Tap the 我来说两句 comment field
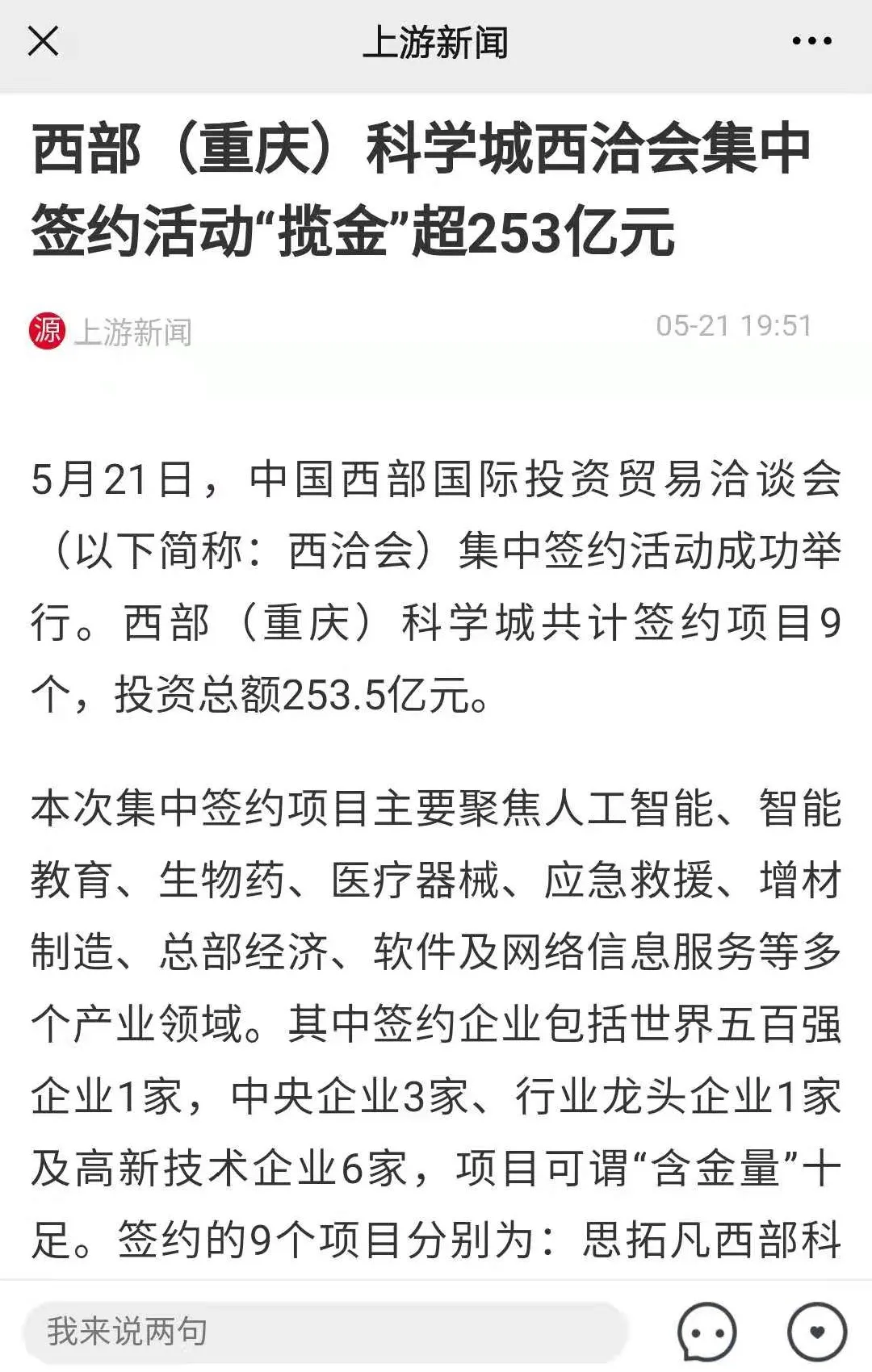This screenshot has height=1372, width=872. (x=323, y=1331)
